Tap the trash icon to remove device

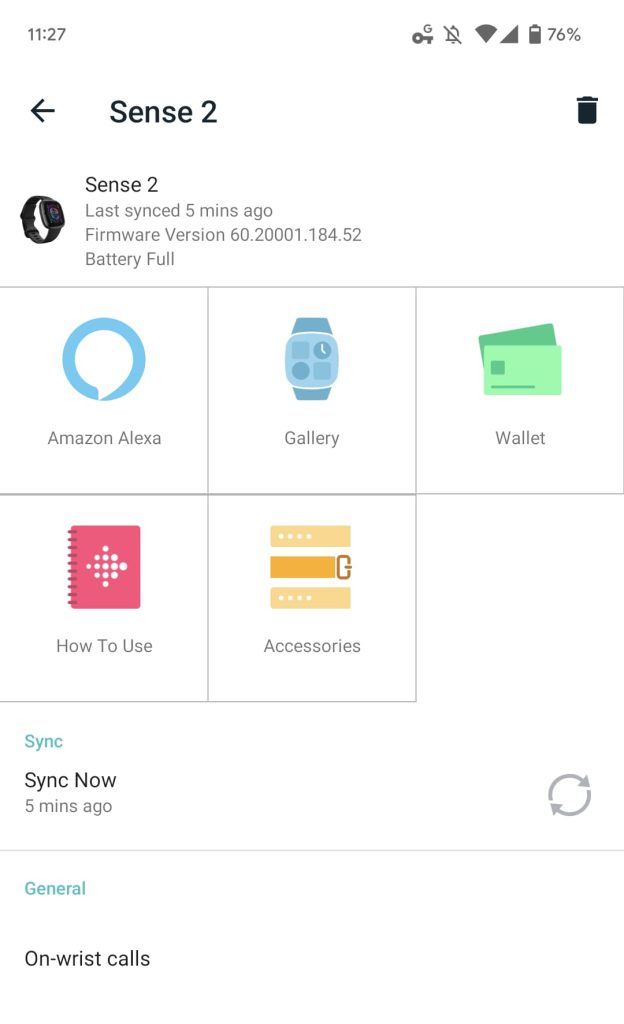pos(587,111)
